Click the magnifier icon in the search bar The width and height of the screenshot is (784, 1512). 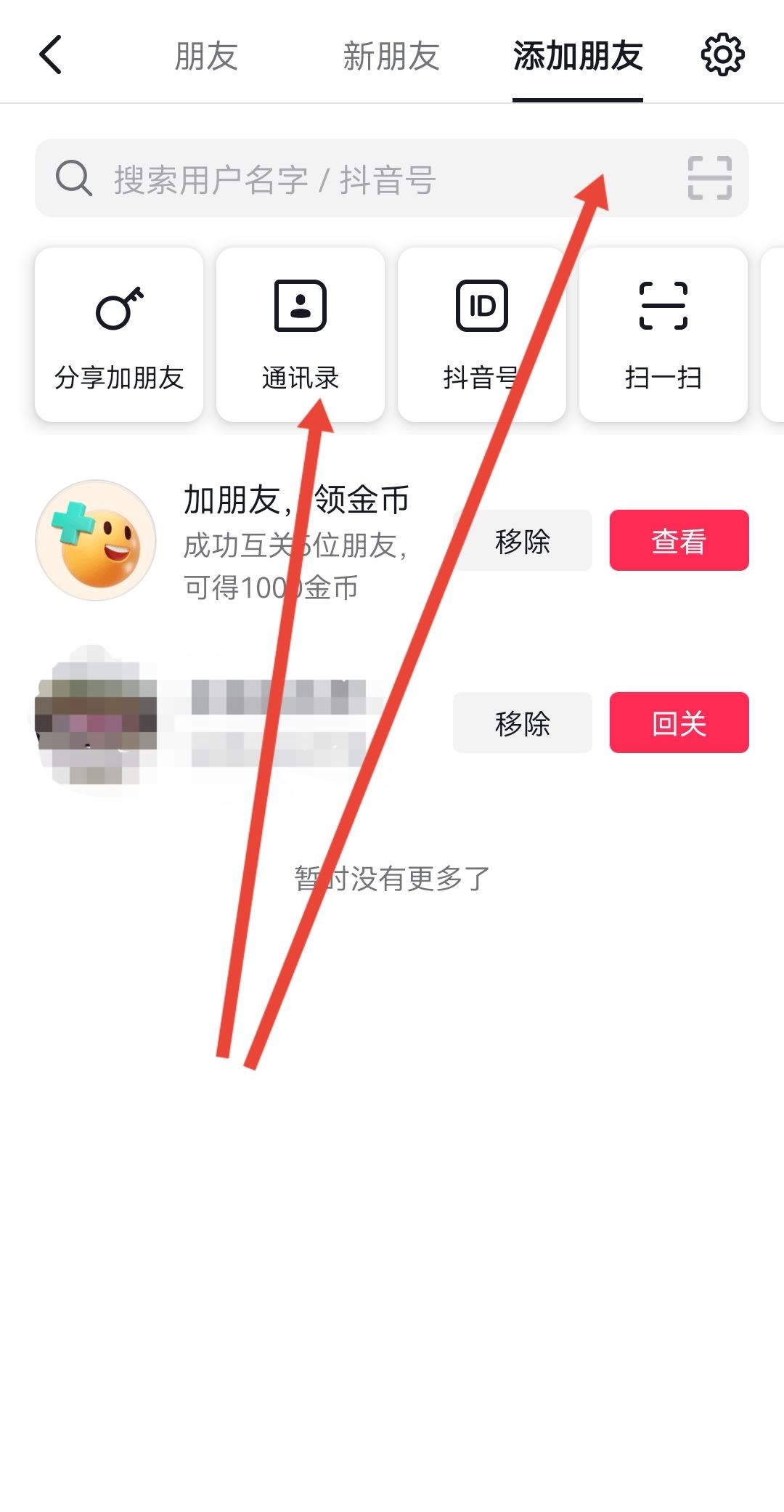point(73,178)
